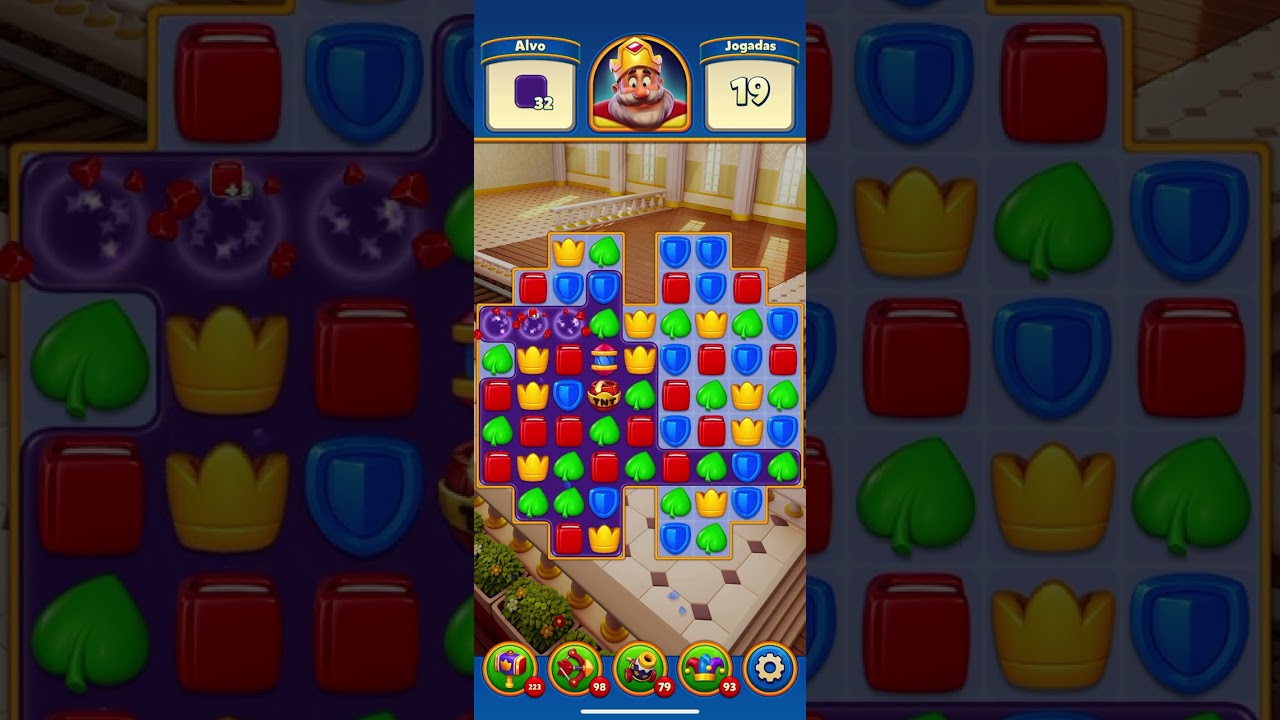This screenshot has width=1280, height=720.
Task: Activate the arrow booster
Action: pos(575,667)
